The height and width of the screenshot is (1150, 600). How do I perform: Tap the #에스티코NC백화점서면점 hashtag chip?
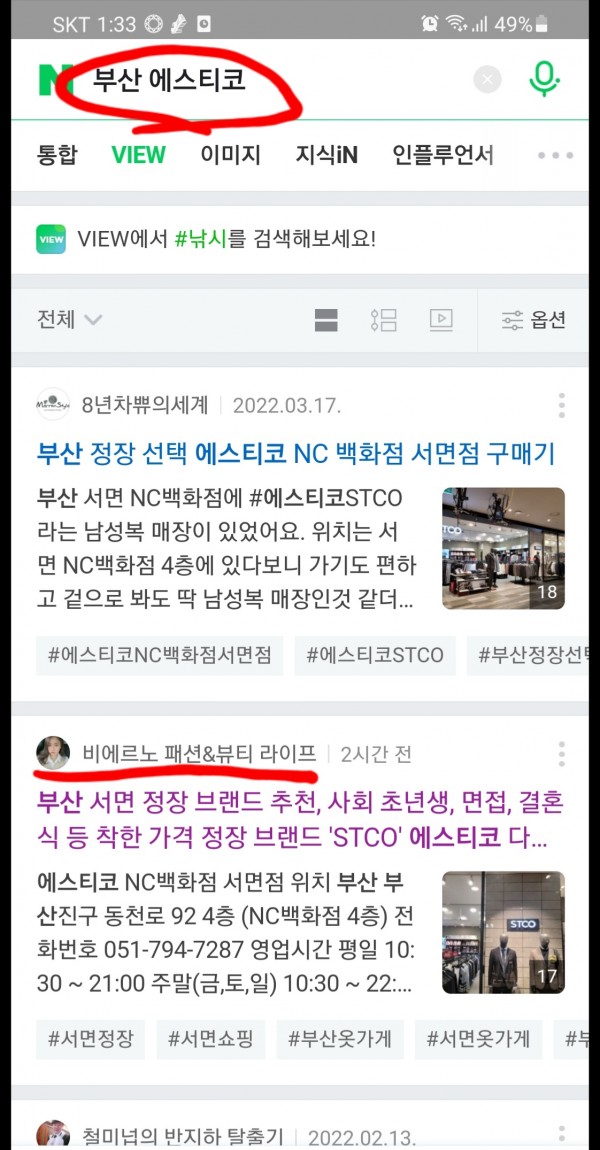(x=159, y=656)
